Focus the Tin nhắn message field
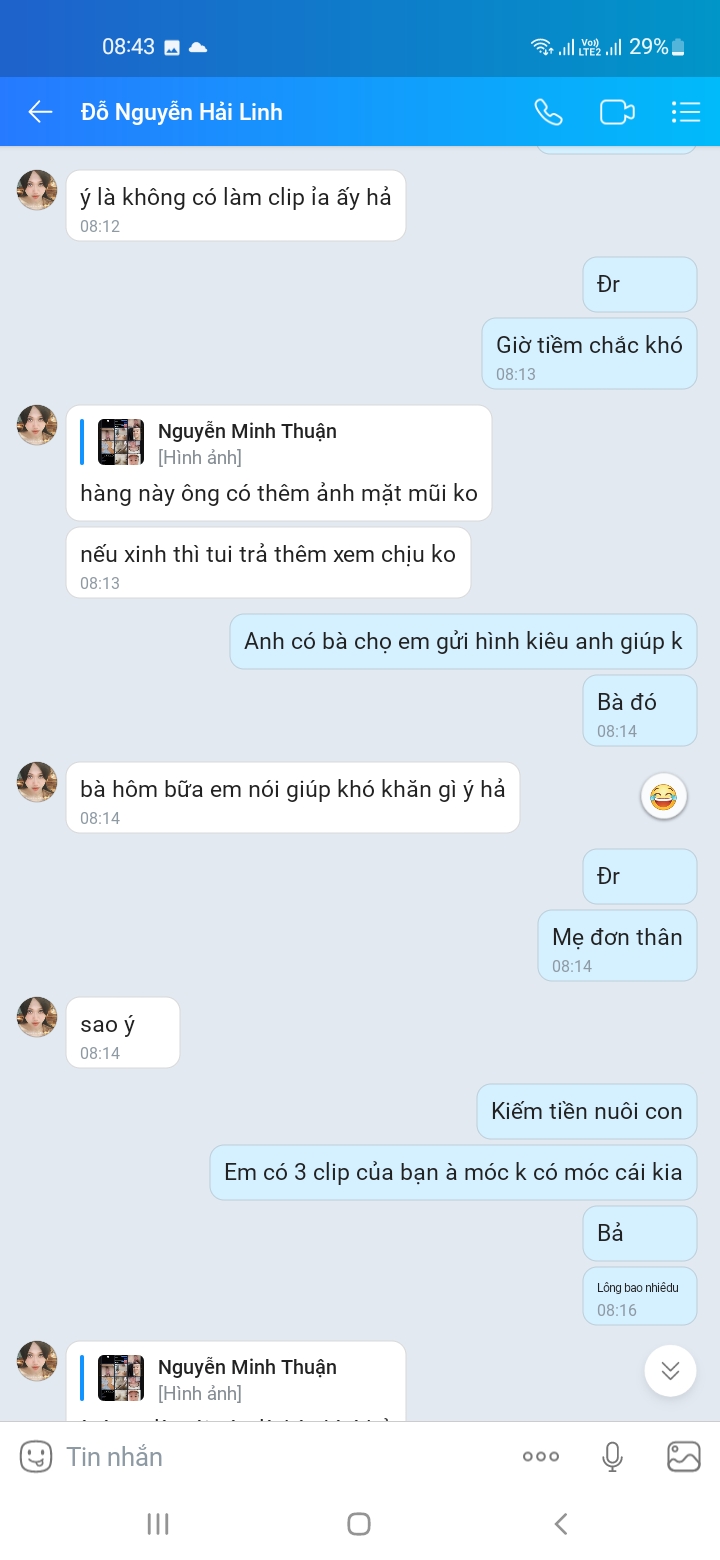720x1560 pixels. point(280,1456)
